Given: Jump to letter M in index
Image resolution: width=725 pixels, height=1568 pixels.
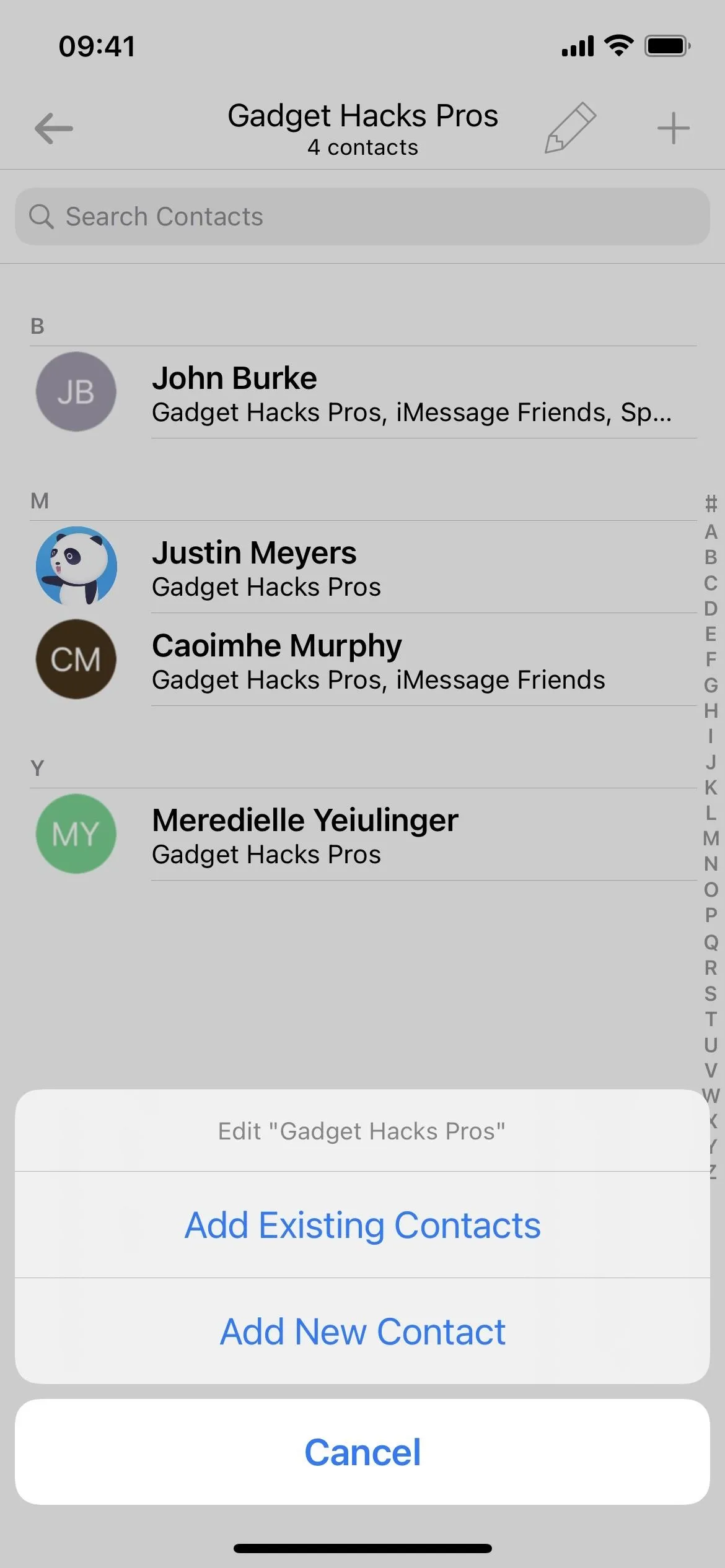Looking at the screenshot, I should click(711, 838).
